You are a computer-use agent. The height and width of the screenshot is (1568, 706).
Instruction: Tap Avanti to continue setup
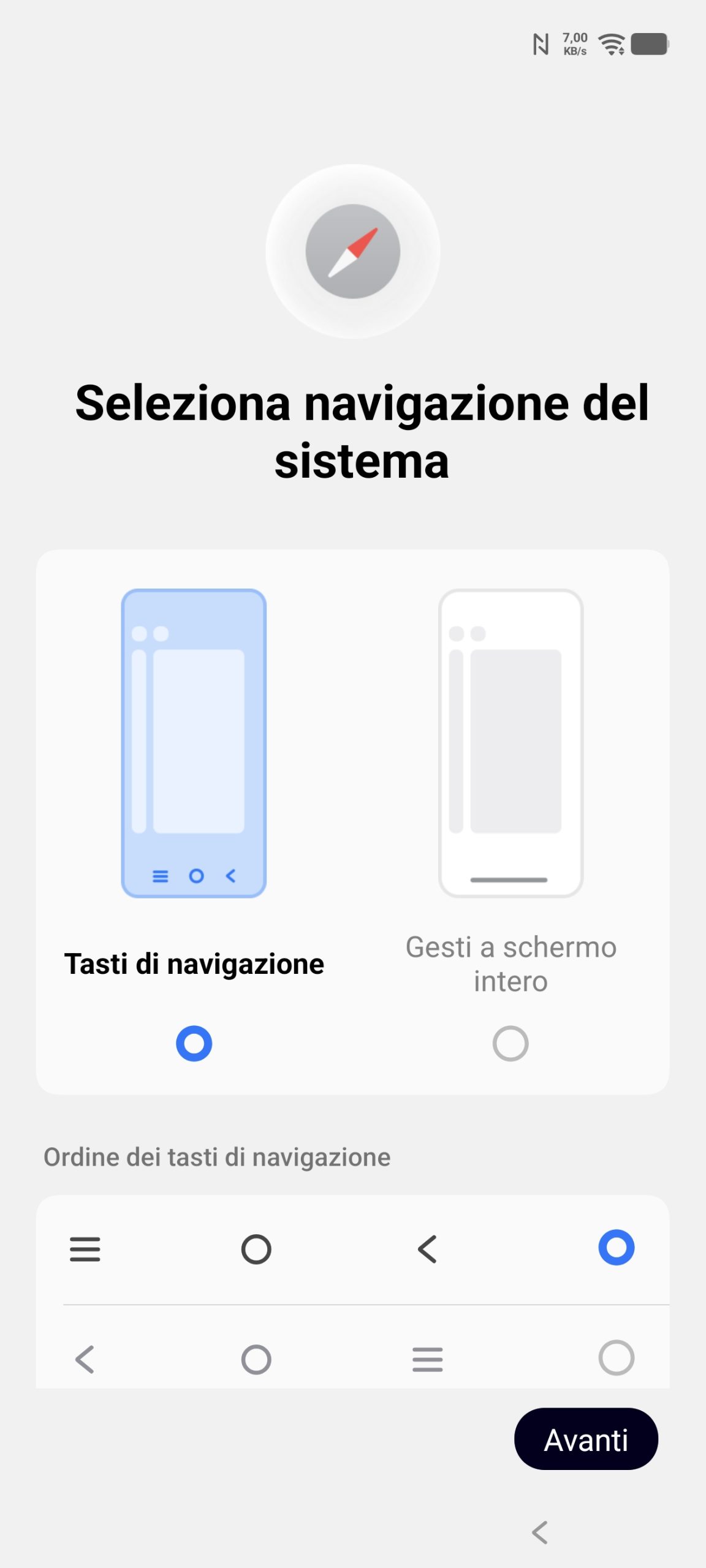586,1439
